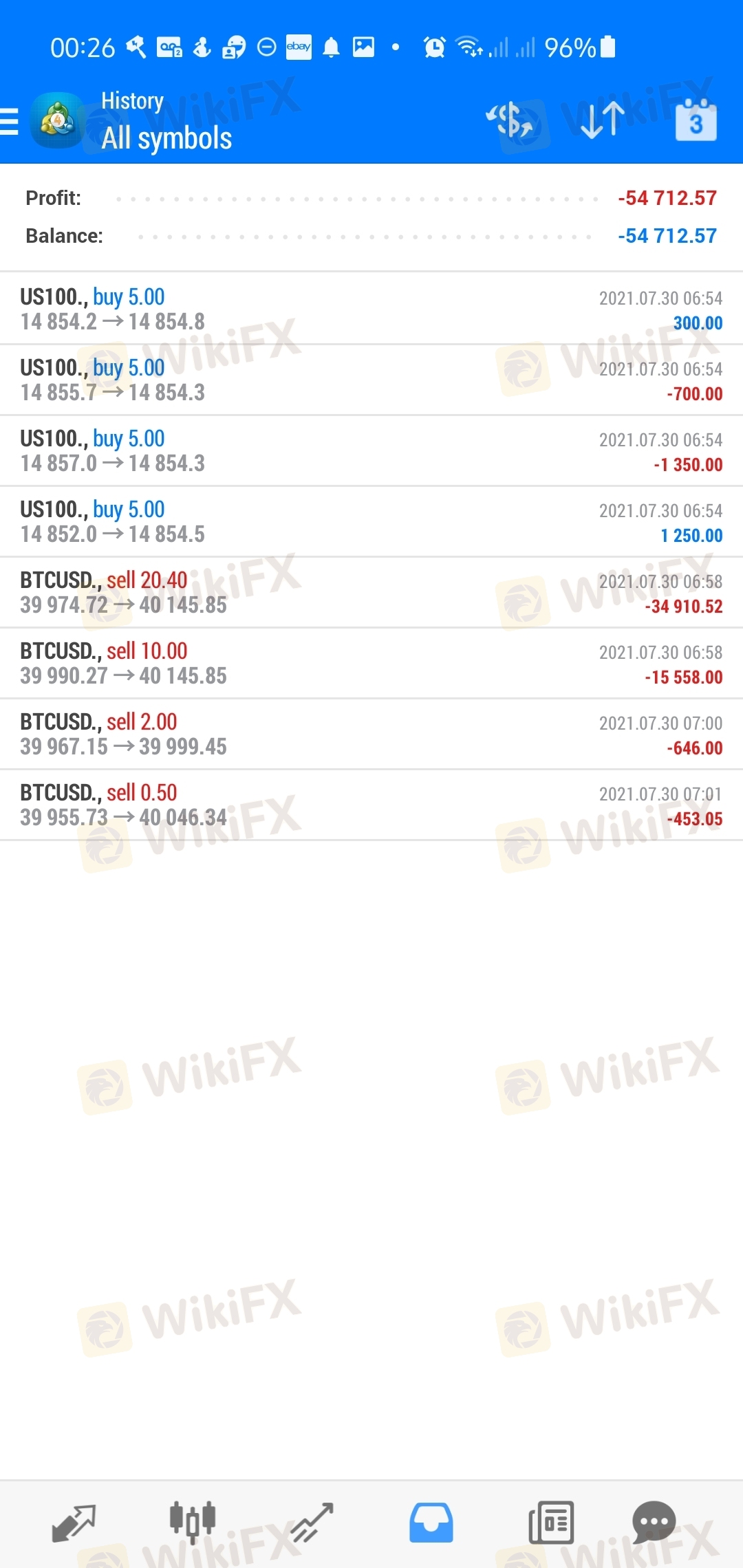
Task: Select the US100 trade with -700.00 loss
Action: (x=371, y=380)
